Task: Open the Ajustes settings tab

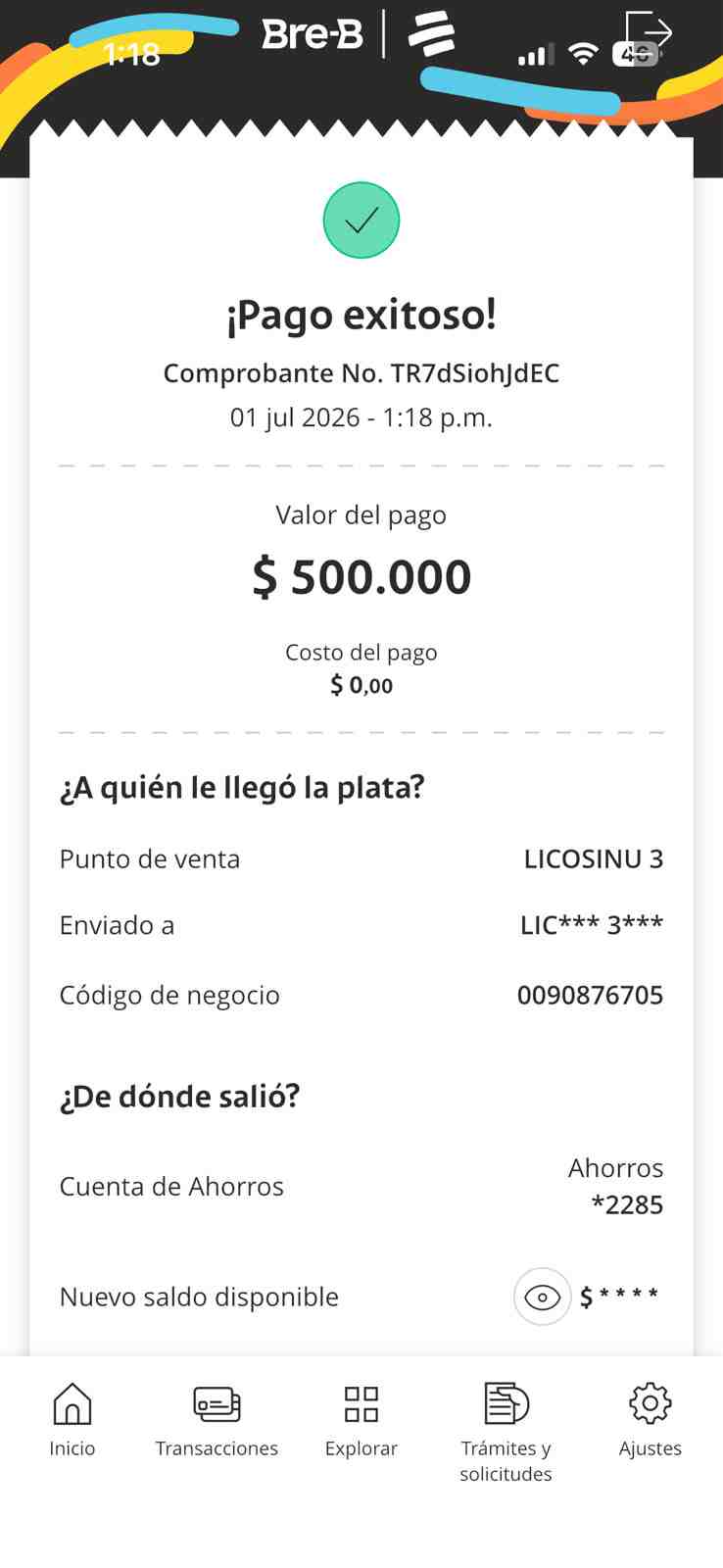Action: tap(651, 1420)
